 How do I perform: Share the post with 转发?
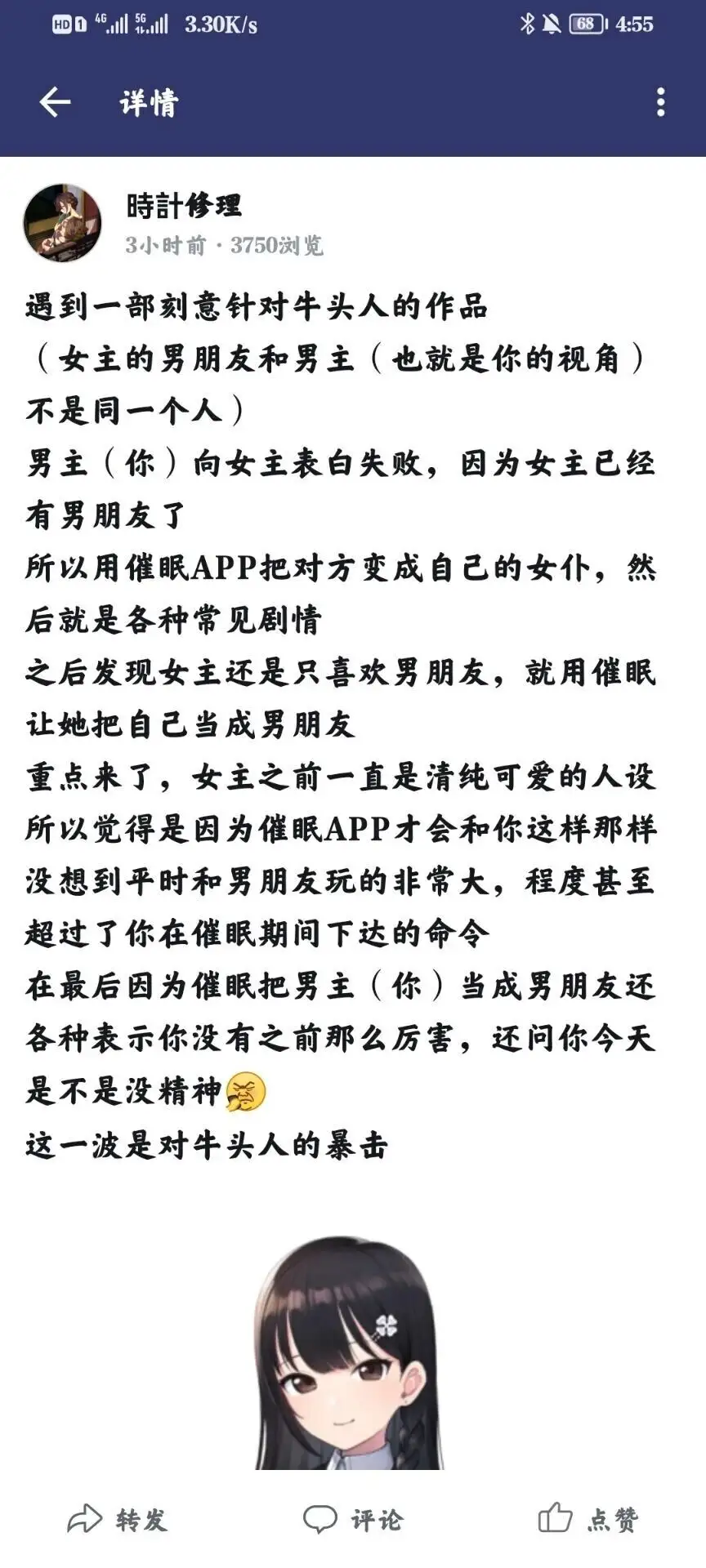point(117,1519)
